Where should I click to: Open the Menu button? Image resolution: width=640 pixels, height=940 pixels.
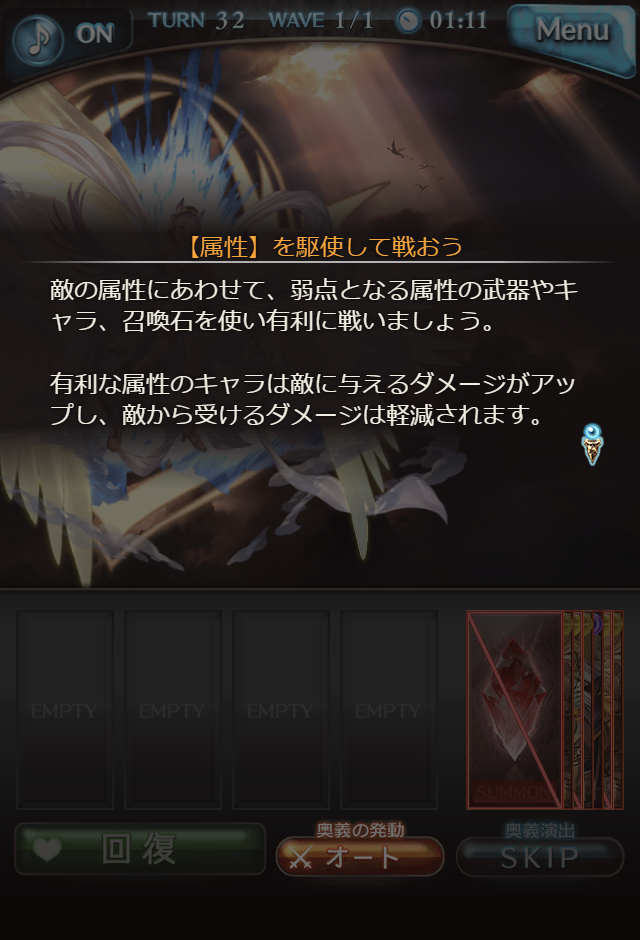572,31
